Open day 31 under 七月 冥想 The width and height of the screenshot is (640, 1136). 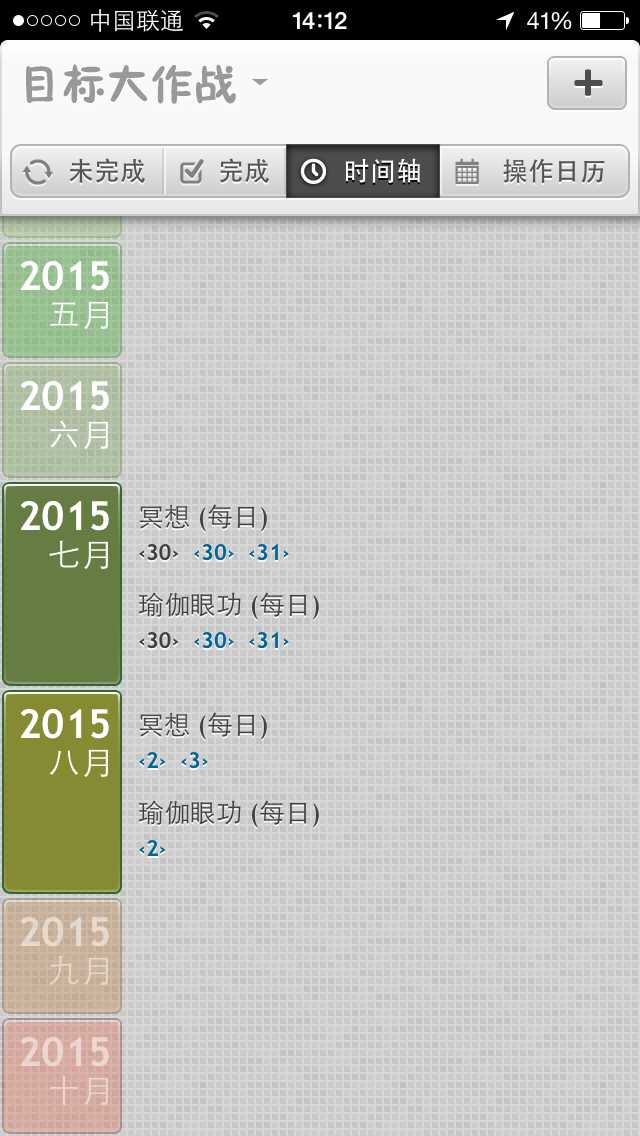tap(269, 552)
